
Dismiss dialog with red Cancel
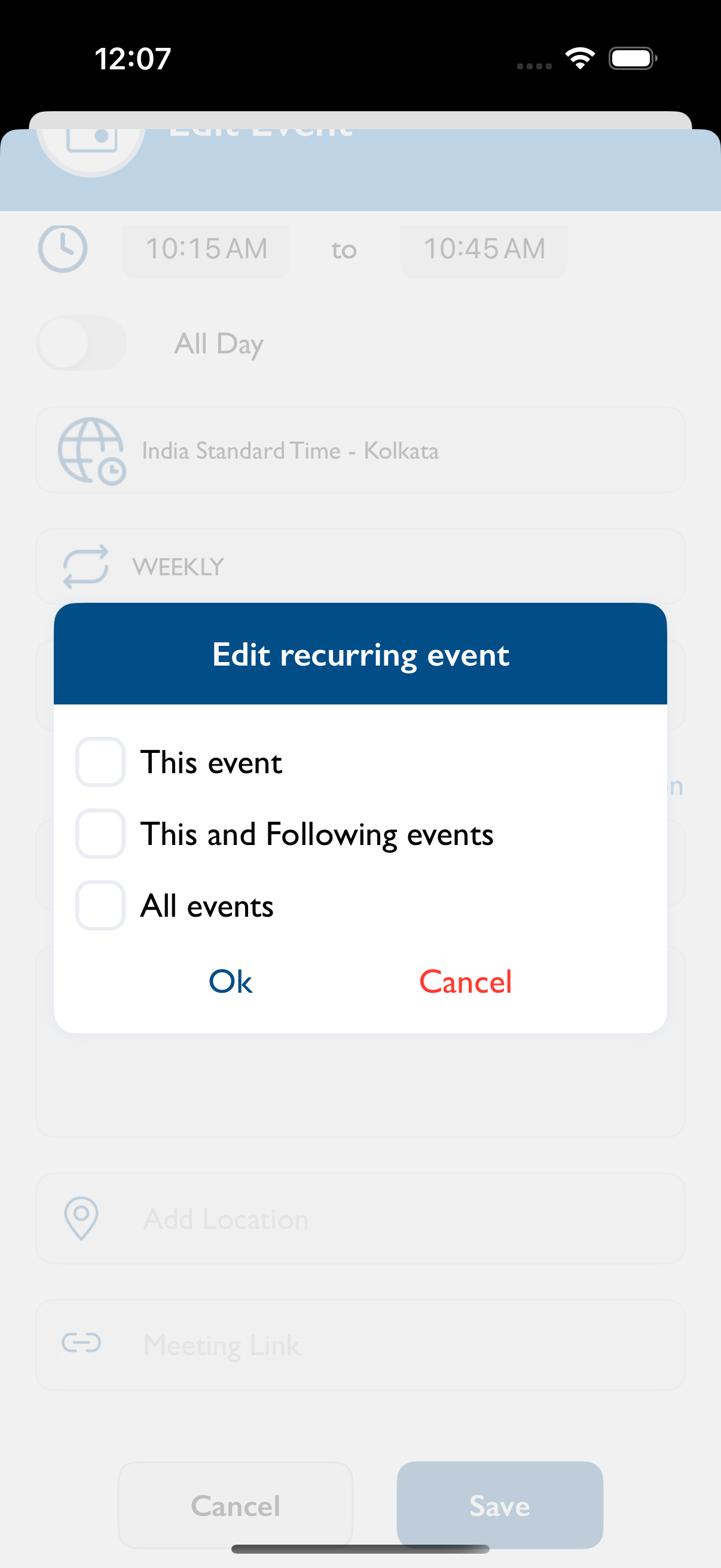pos(466,981)
